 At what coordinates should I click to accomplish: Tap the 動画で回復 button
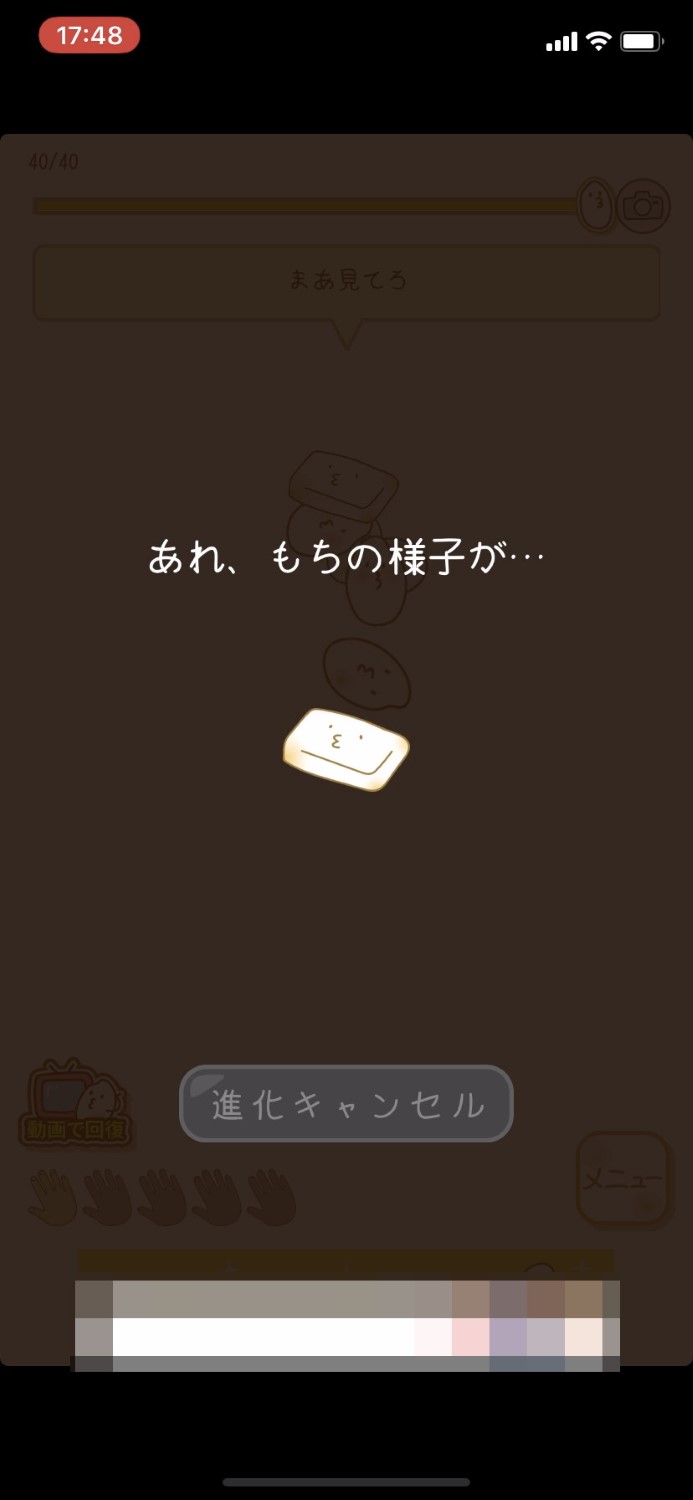[75, 1104]
